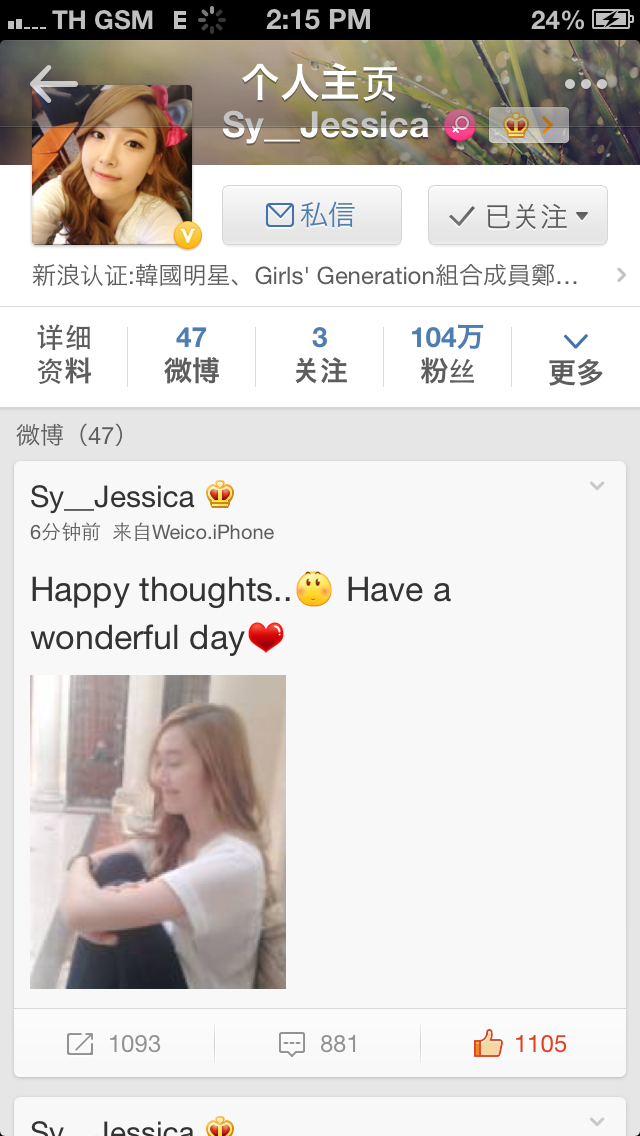Repost the Happy thoughts post
The height and width of the screenshot is (1136, 640).
[x=114, y=1044]
